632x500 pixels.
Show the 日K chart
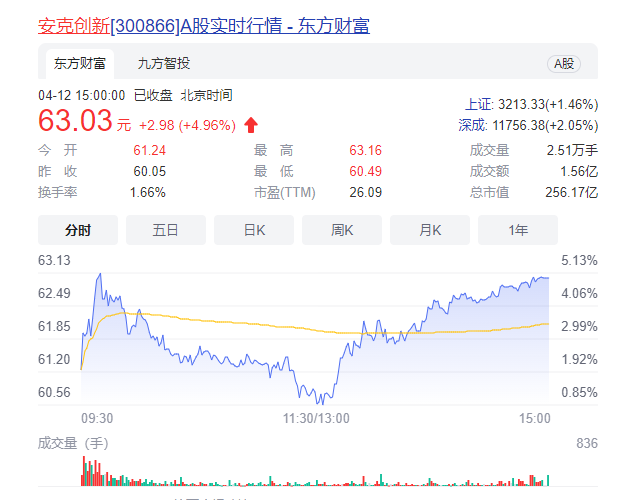pyautogui.click(x=254, y=230)
